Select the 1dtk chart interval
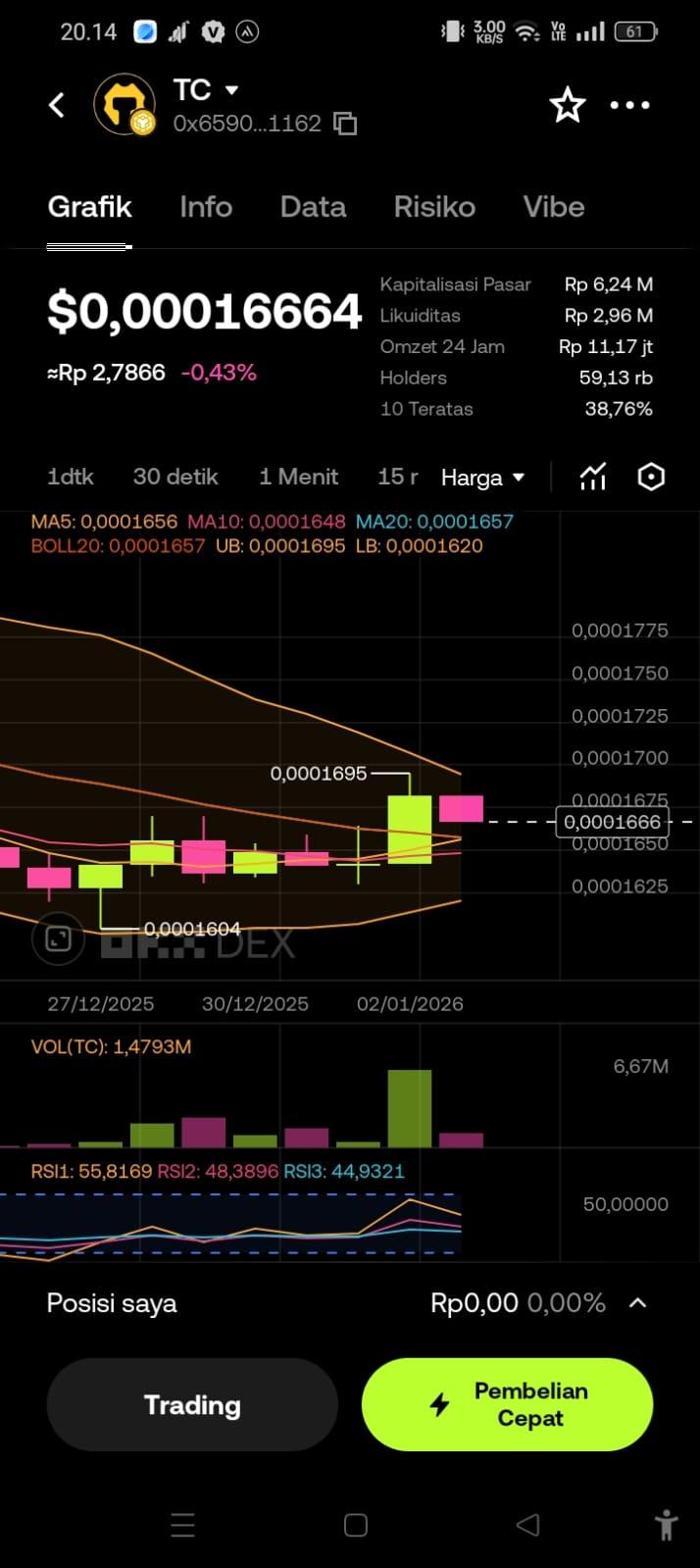 coord(71,477)
